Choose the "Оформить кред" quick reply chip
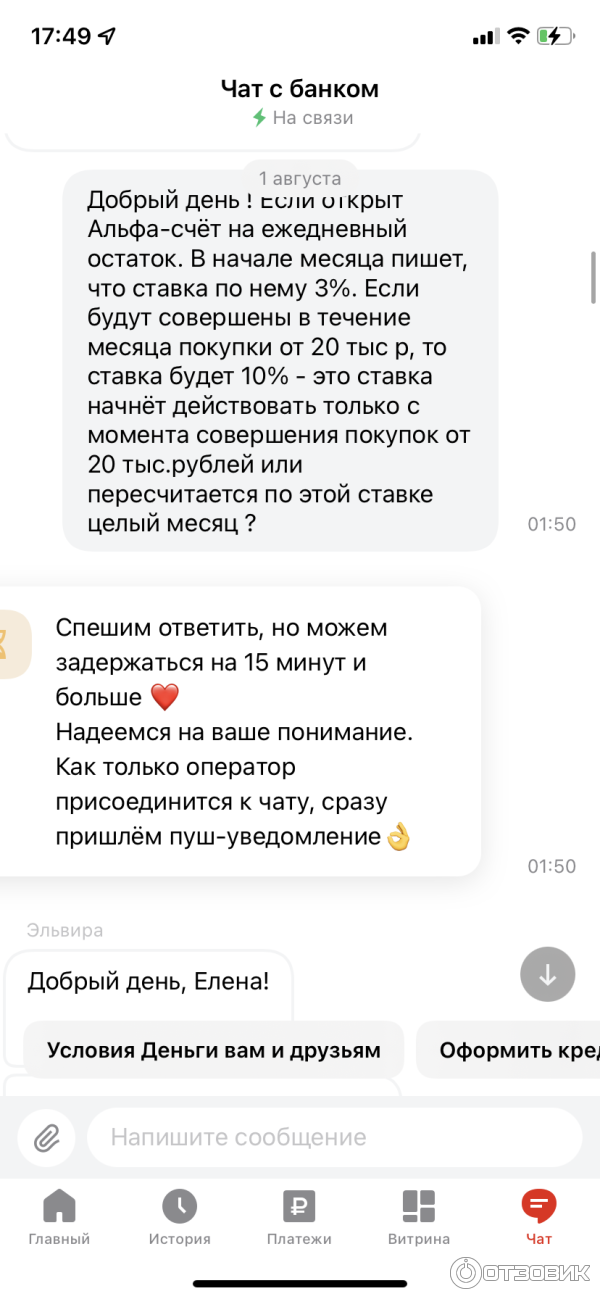 510,1050
